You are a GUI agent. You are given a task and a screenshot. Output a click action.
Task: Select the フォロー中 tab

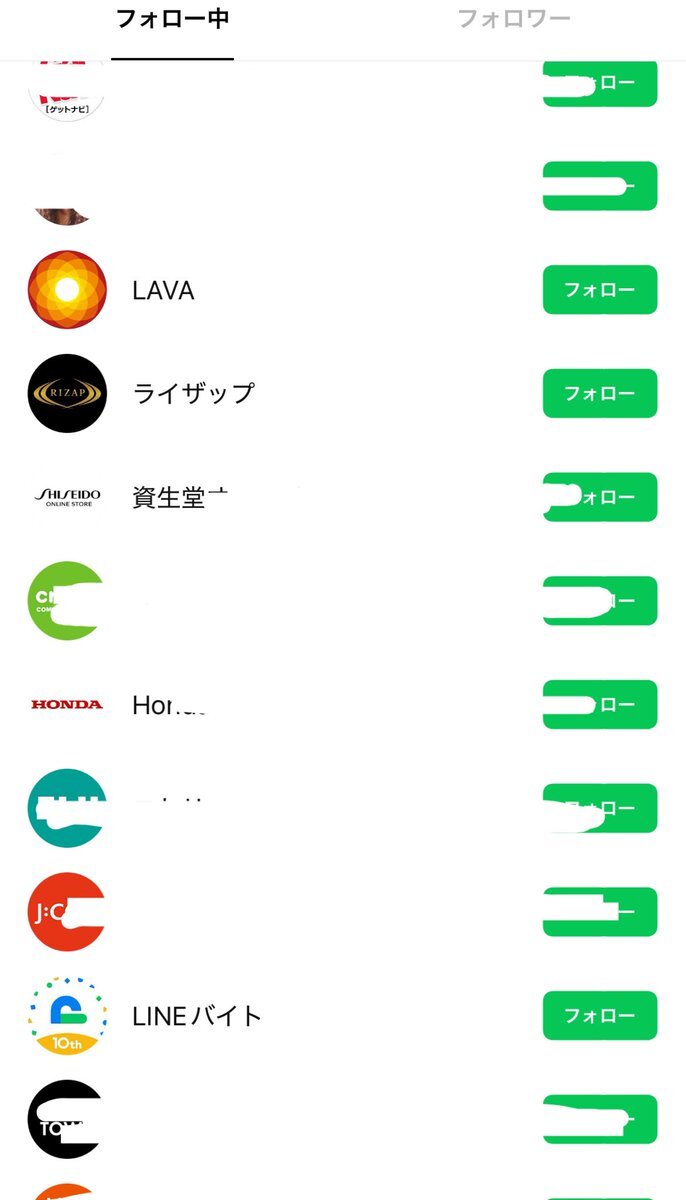(172, 19)
